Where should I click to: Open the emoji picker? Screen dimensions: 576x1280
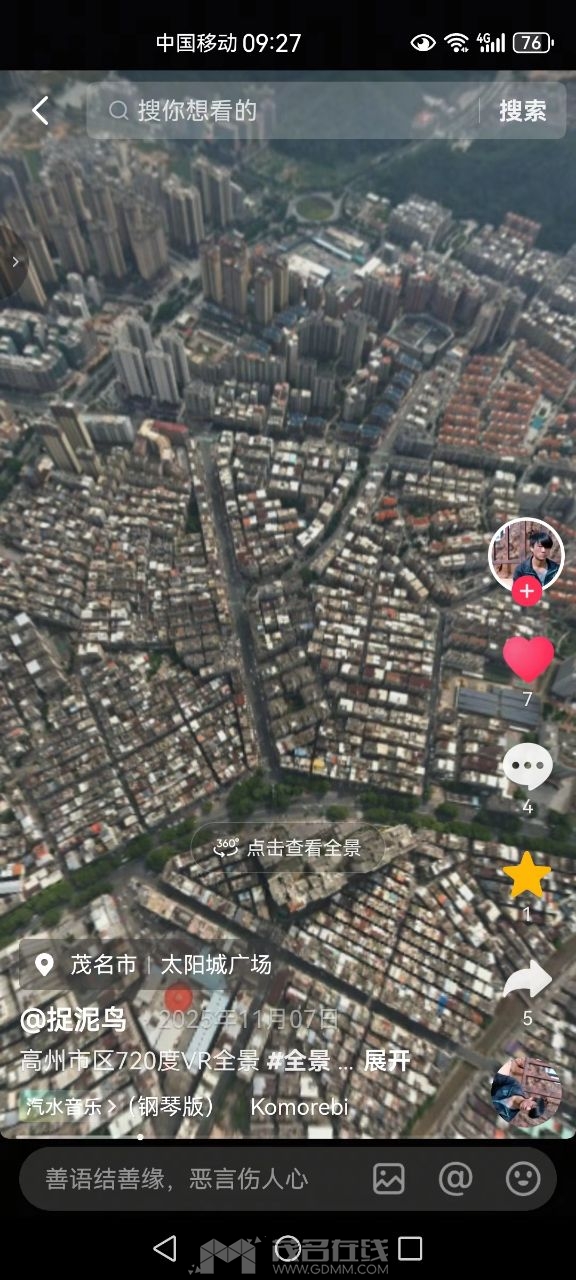point(523,1179)
